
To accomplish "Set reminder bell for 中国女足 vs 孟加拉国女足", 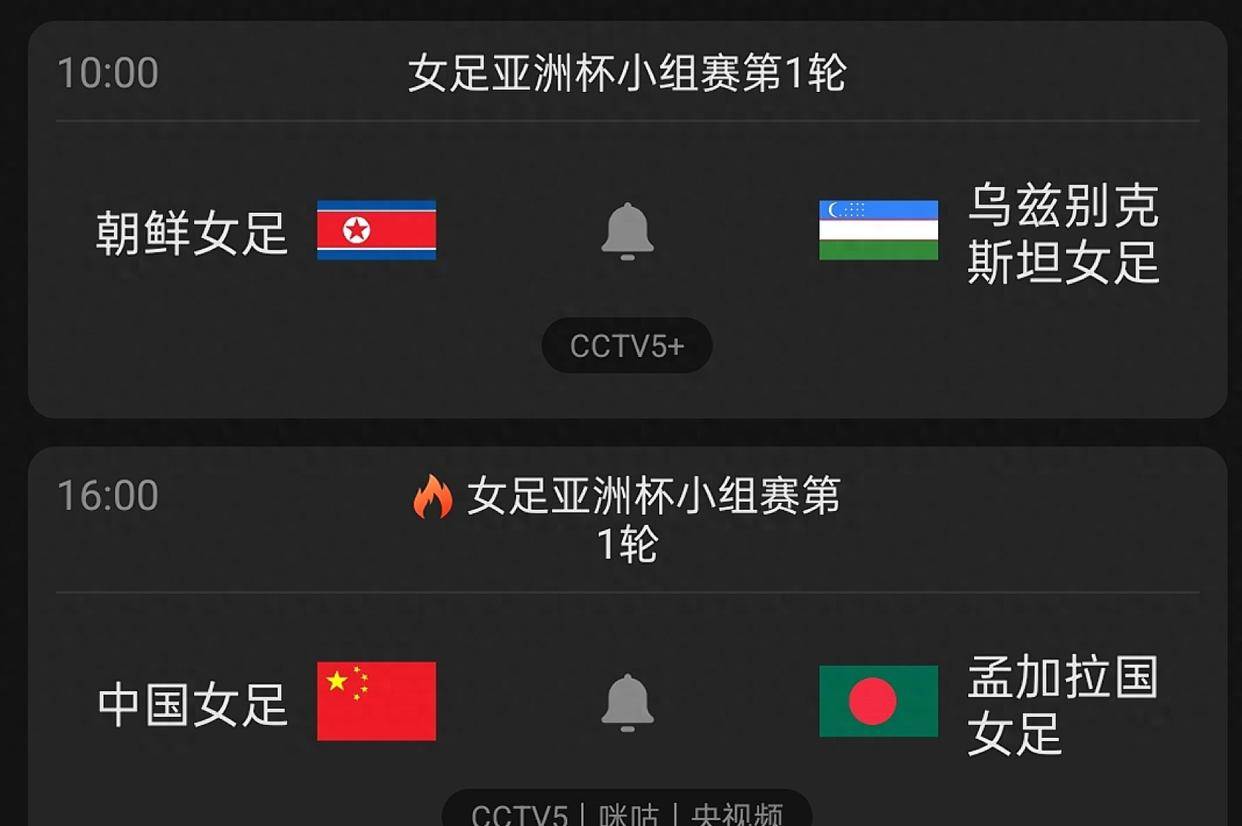I will (627, 702).
